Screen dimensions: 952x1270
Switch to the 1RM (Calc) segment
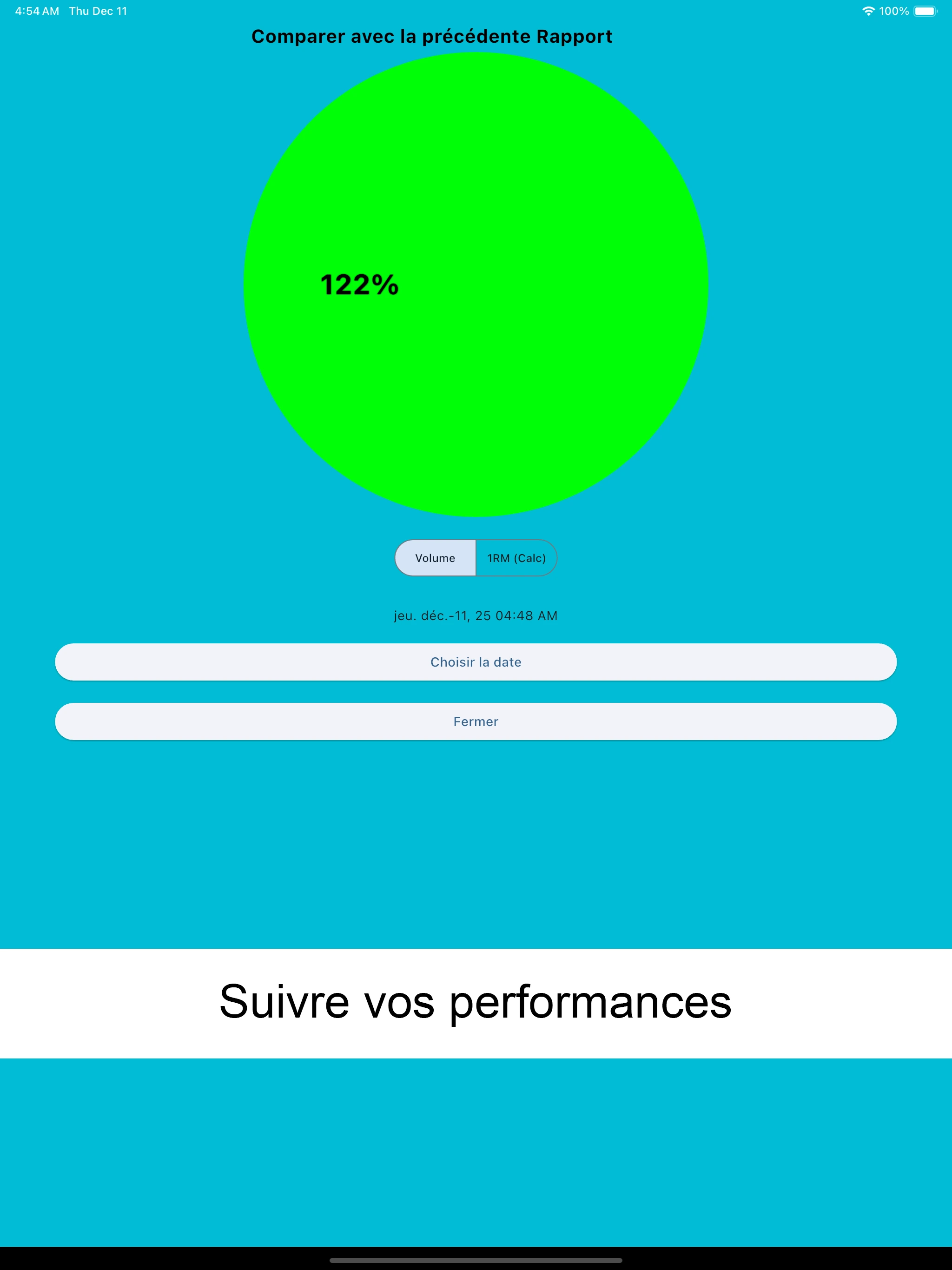(516, 558)
